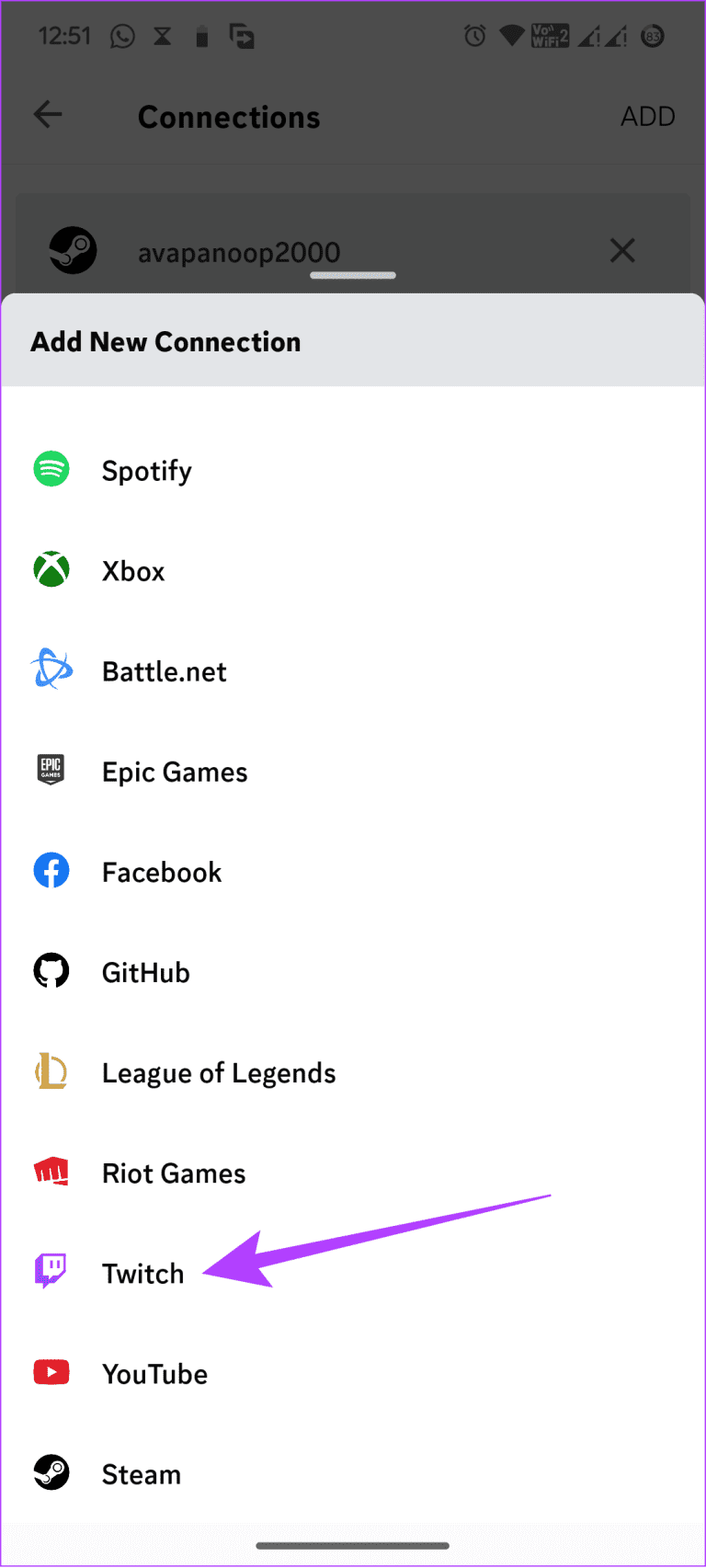Image resolution: width=706 pixels, height=1568 pixels.
Task: Select the YouTube play icon
Action: click(x=51, y=1371)
